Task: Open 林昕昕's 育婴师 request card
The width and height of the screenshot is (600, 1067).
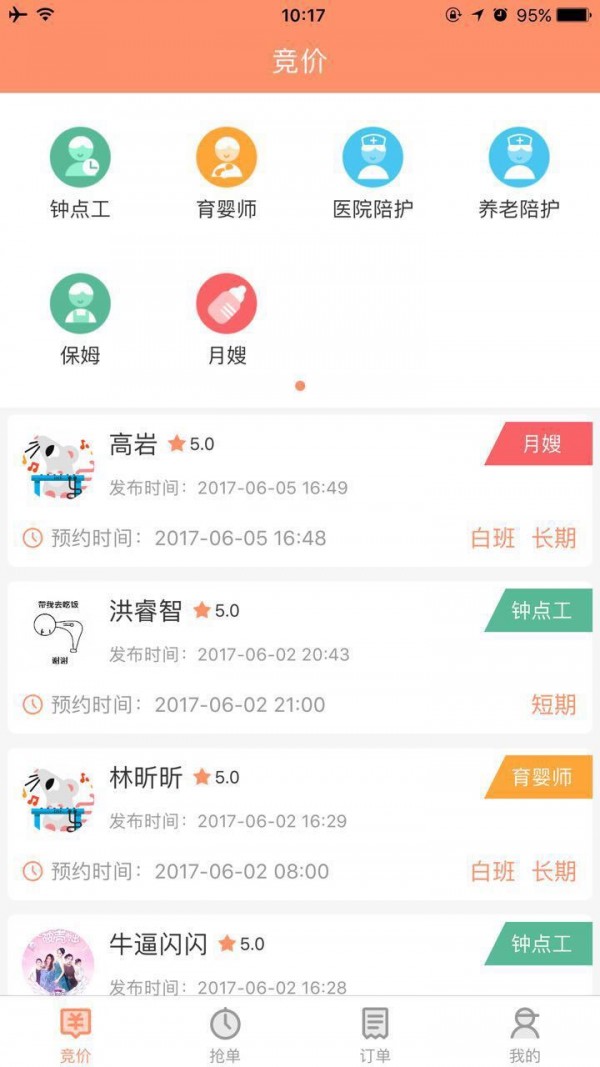Action: 300,825
